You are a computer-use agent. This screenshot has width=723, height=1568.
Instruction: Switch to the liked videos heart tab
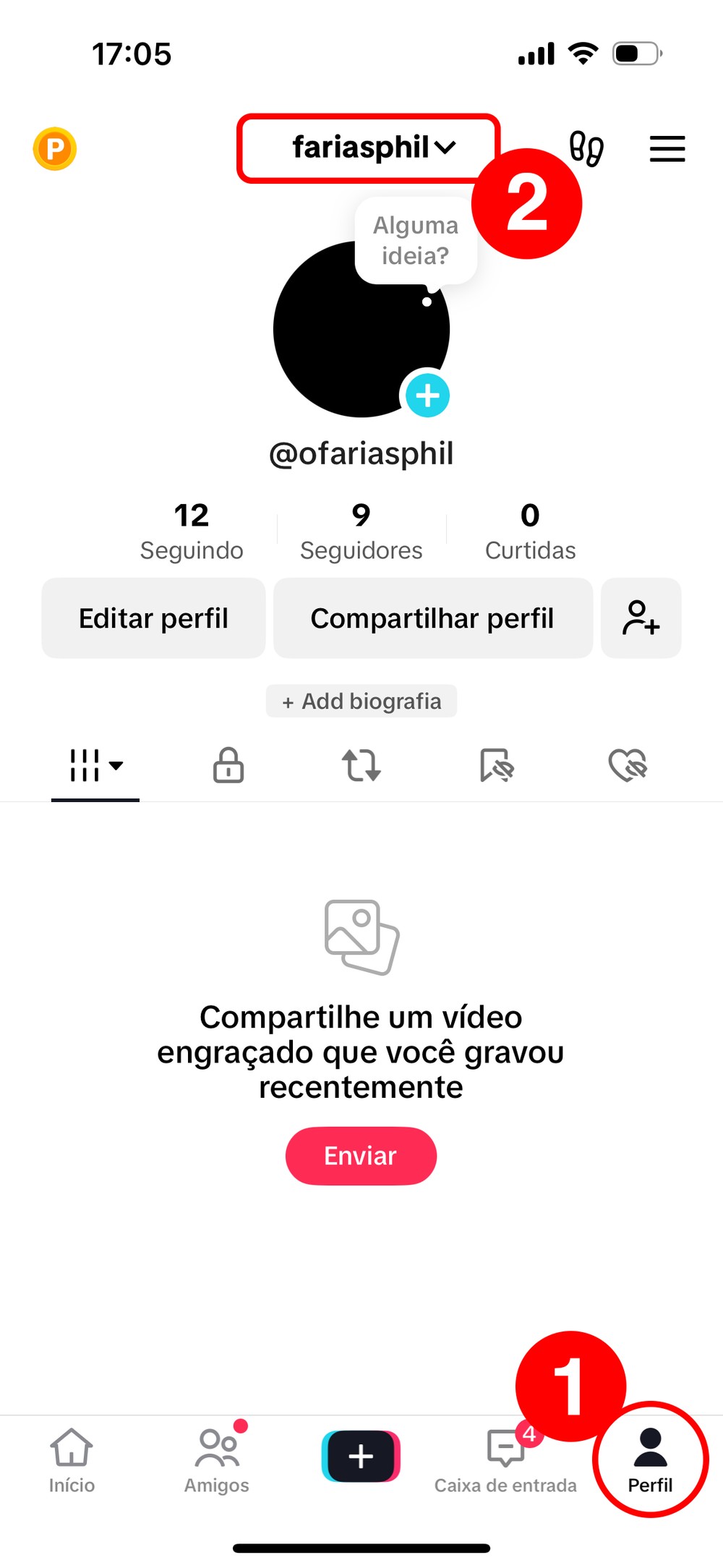tap(628, 765)
